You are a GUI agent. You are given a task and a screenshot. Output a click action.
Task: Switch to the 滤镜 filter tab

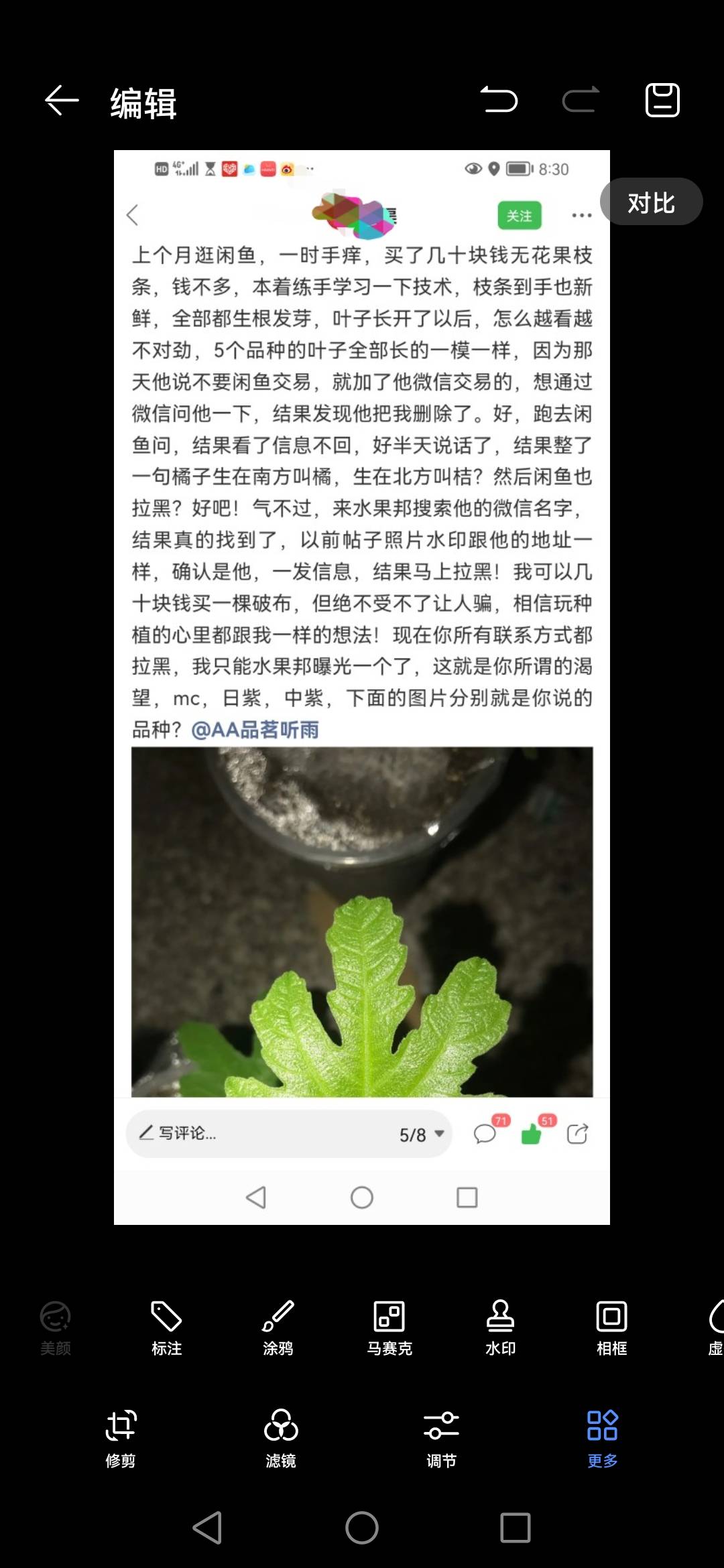point(281,1437)
